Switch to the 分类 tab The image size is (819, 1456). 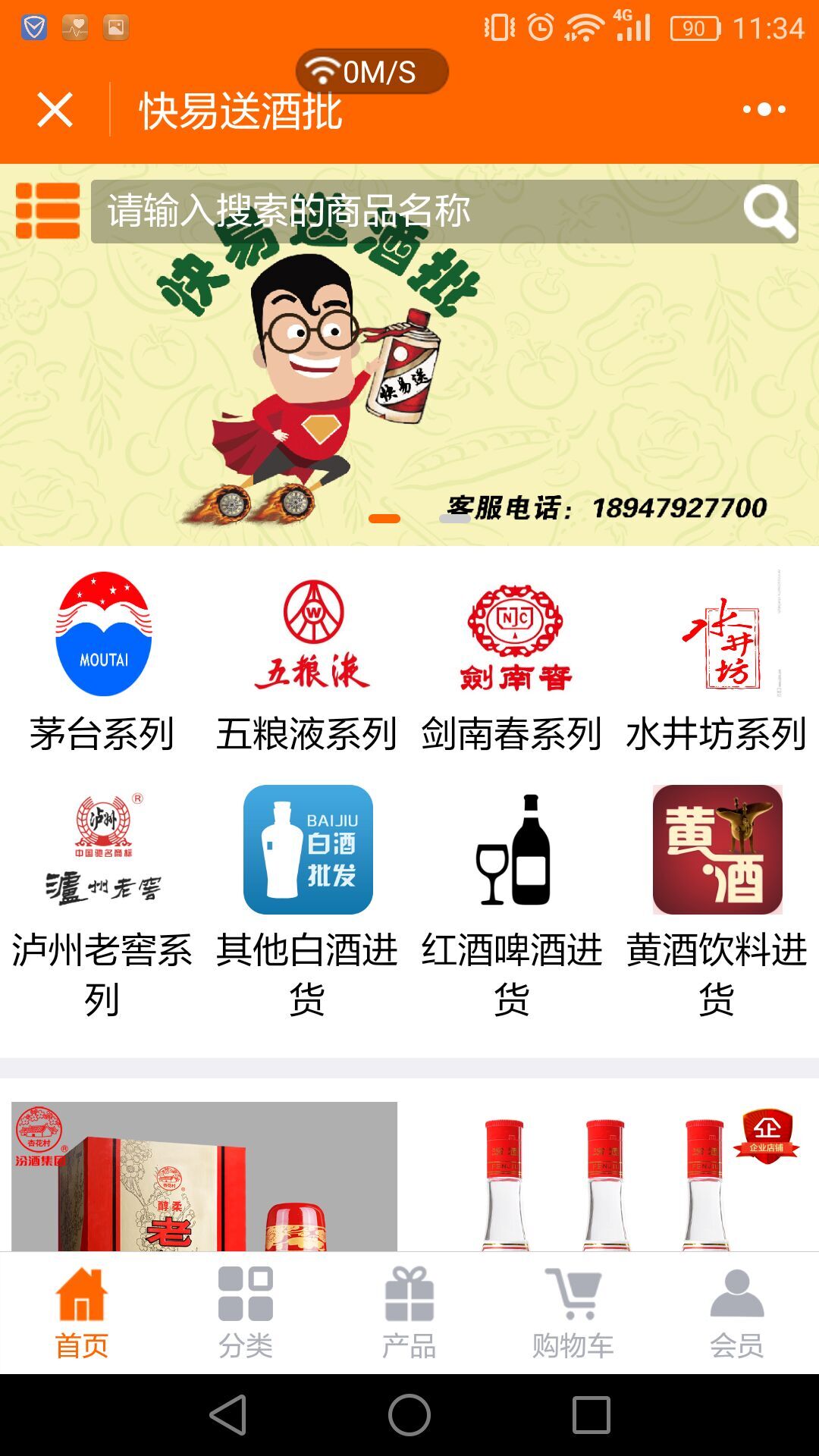(245, 1312)
